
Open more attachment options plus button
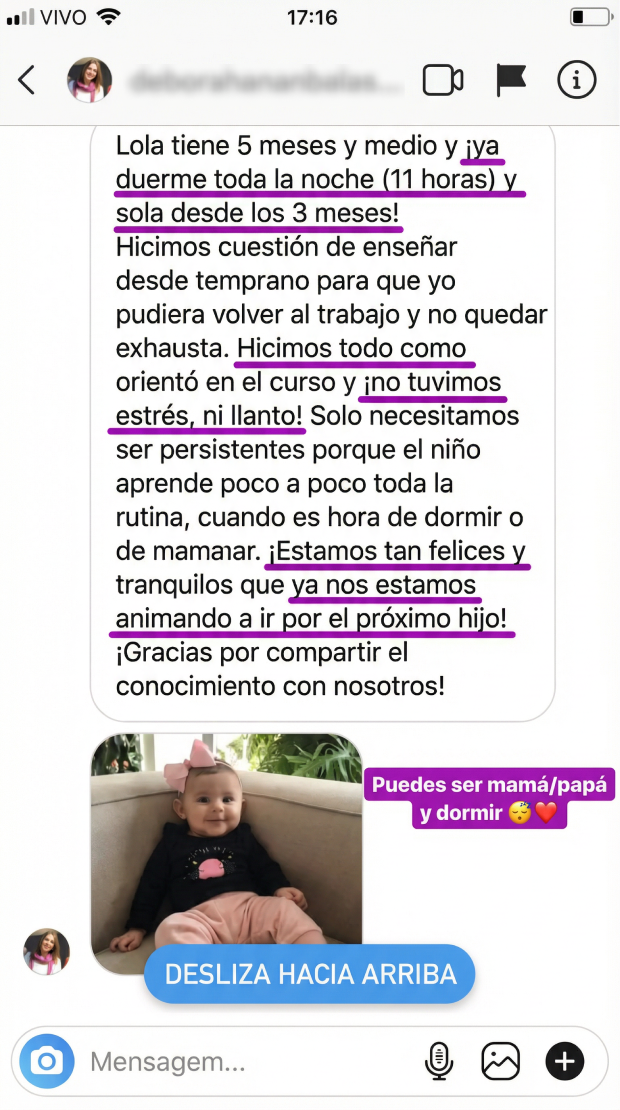click(564, 1061)
